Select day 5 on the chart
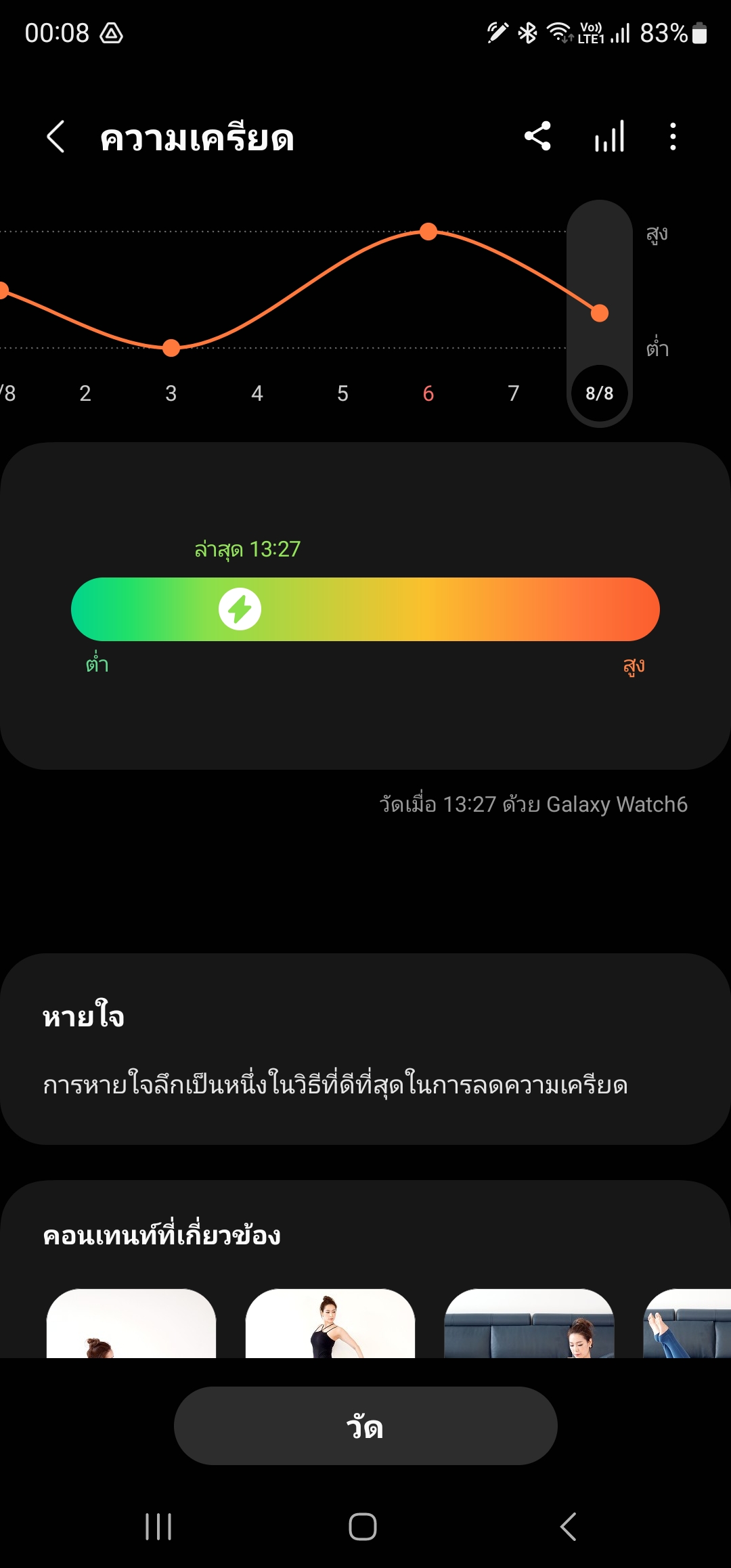The image size is (731, 1568). (x=342, y=393)
